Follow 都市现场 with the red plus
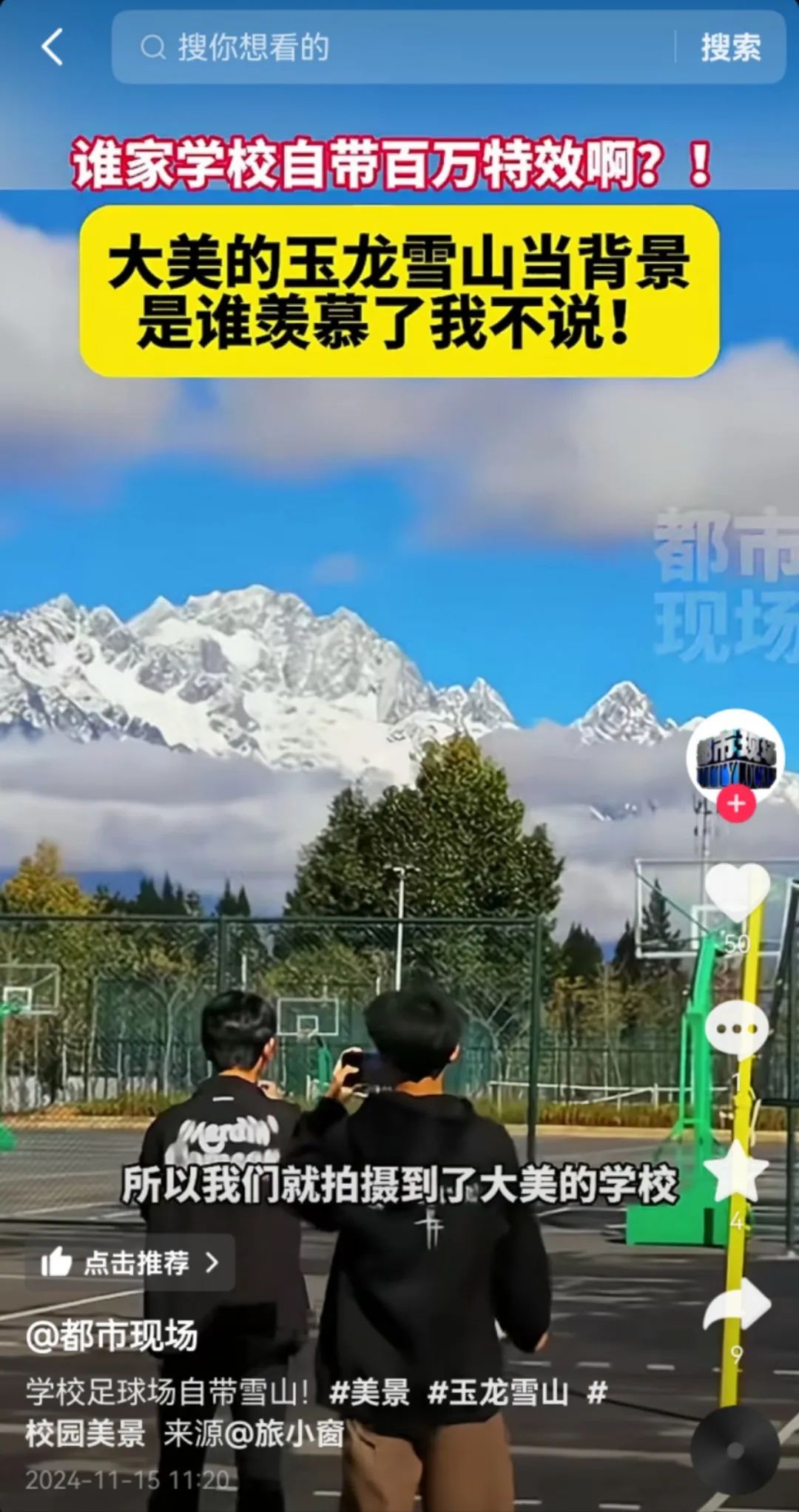The height and width of the screenshot is (1512, 799). pyautogui.click(x=736, y=804)
